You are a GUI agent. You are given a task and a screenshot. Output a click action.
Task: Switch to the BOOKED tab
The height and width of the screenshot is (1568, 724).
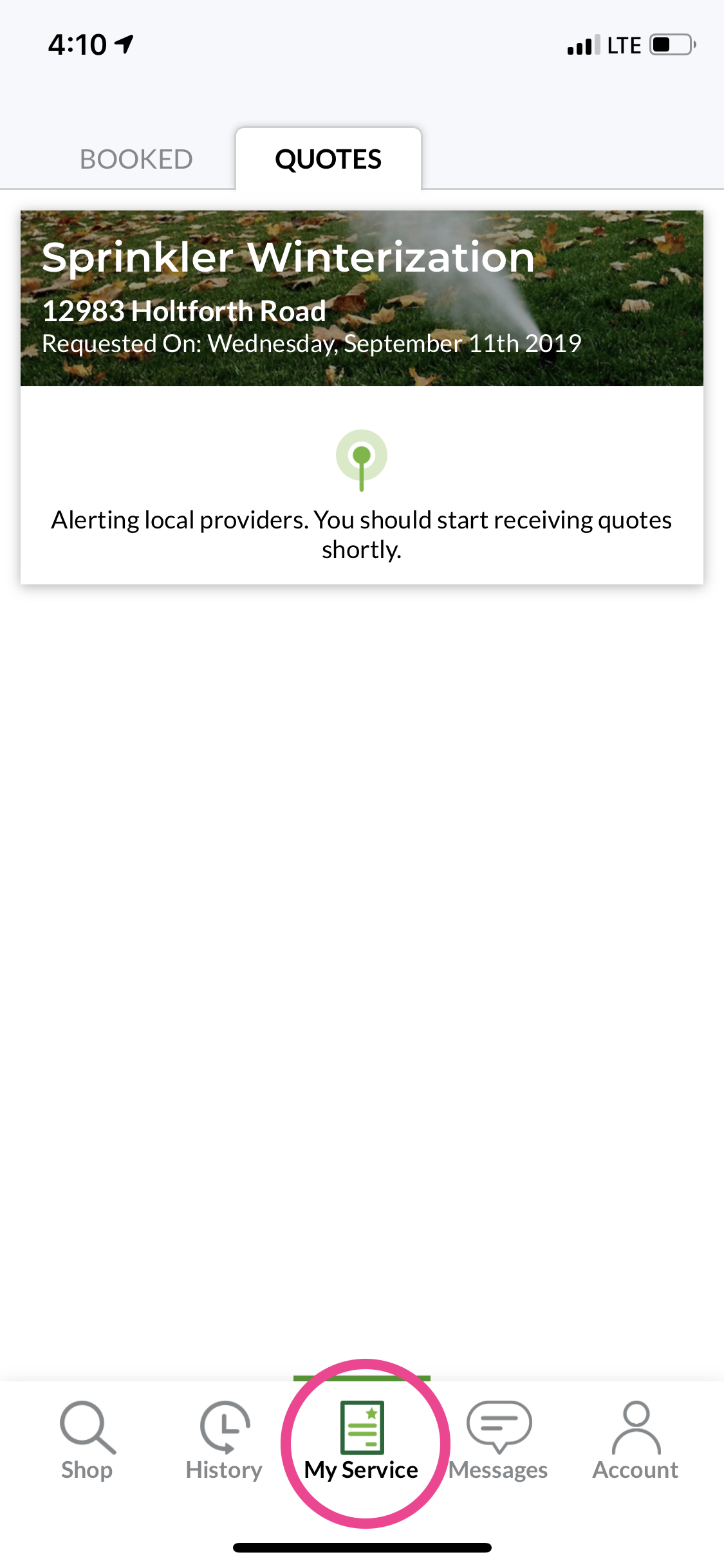point(136,159)
